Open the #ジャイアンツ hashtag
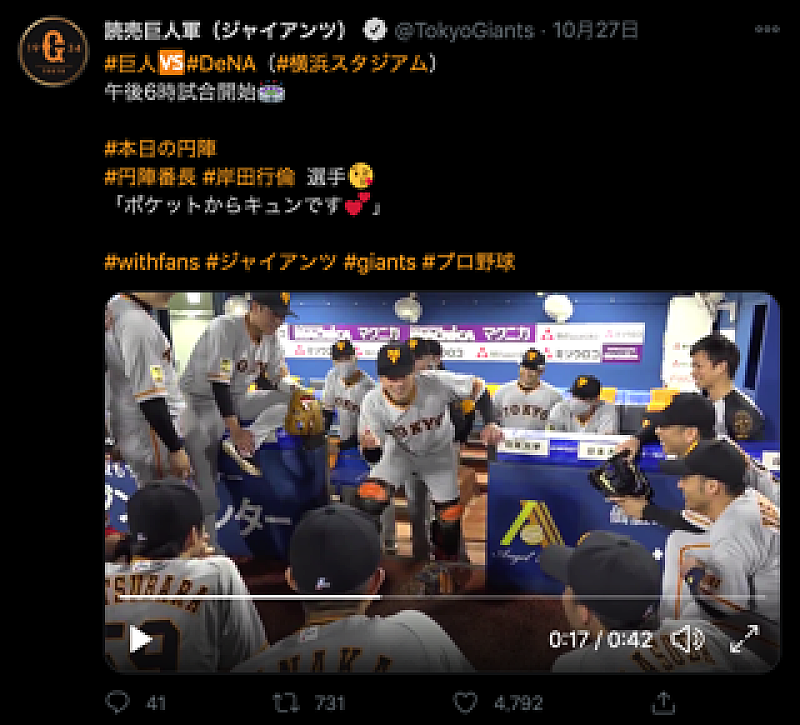Image resolution: width=800 pixels, height=725 pixels. pos(270,262)
